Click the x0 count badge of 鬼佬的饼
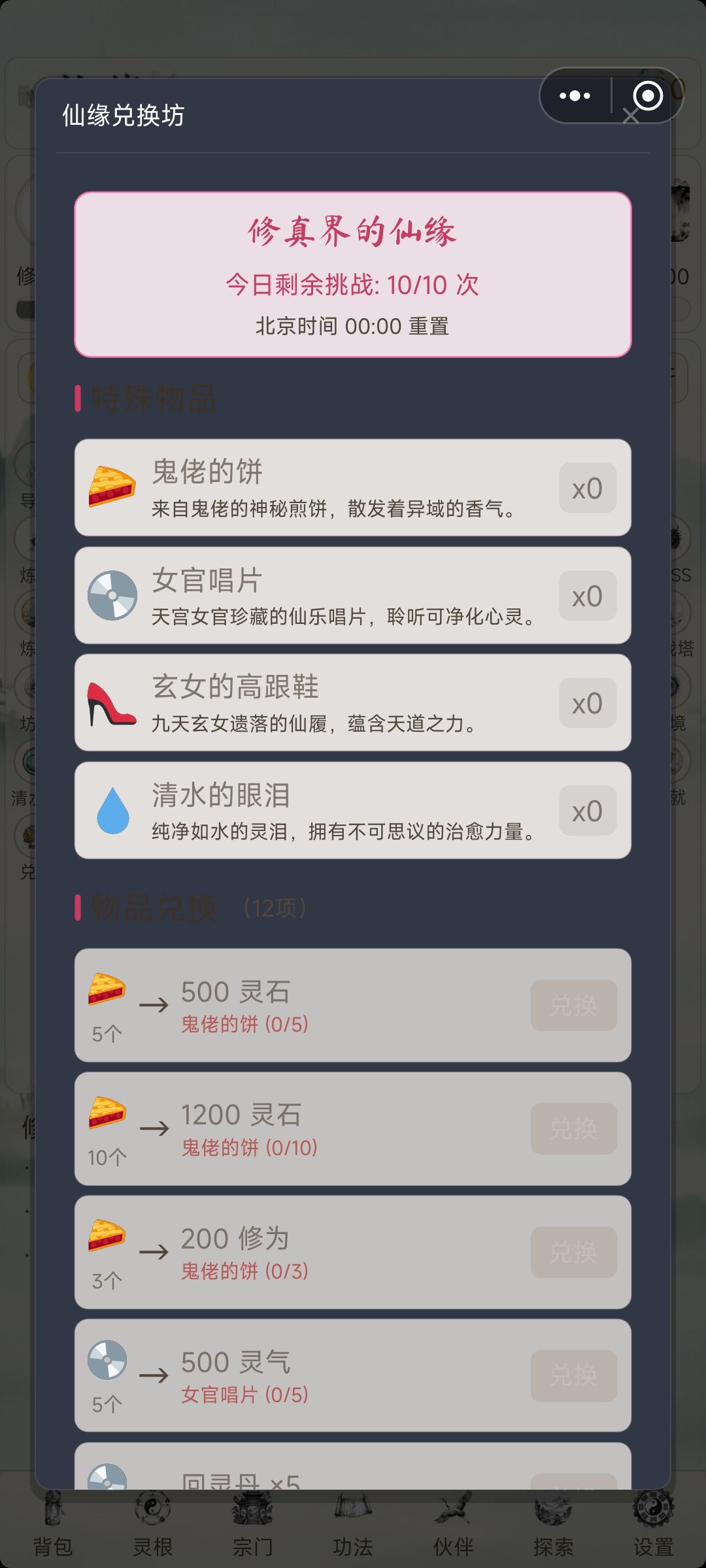Viewport: 706px width, 1568px height. click(587, 488)
